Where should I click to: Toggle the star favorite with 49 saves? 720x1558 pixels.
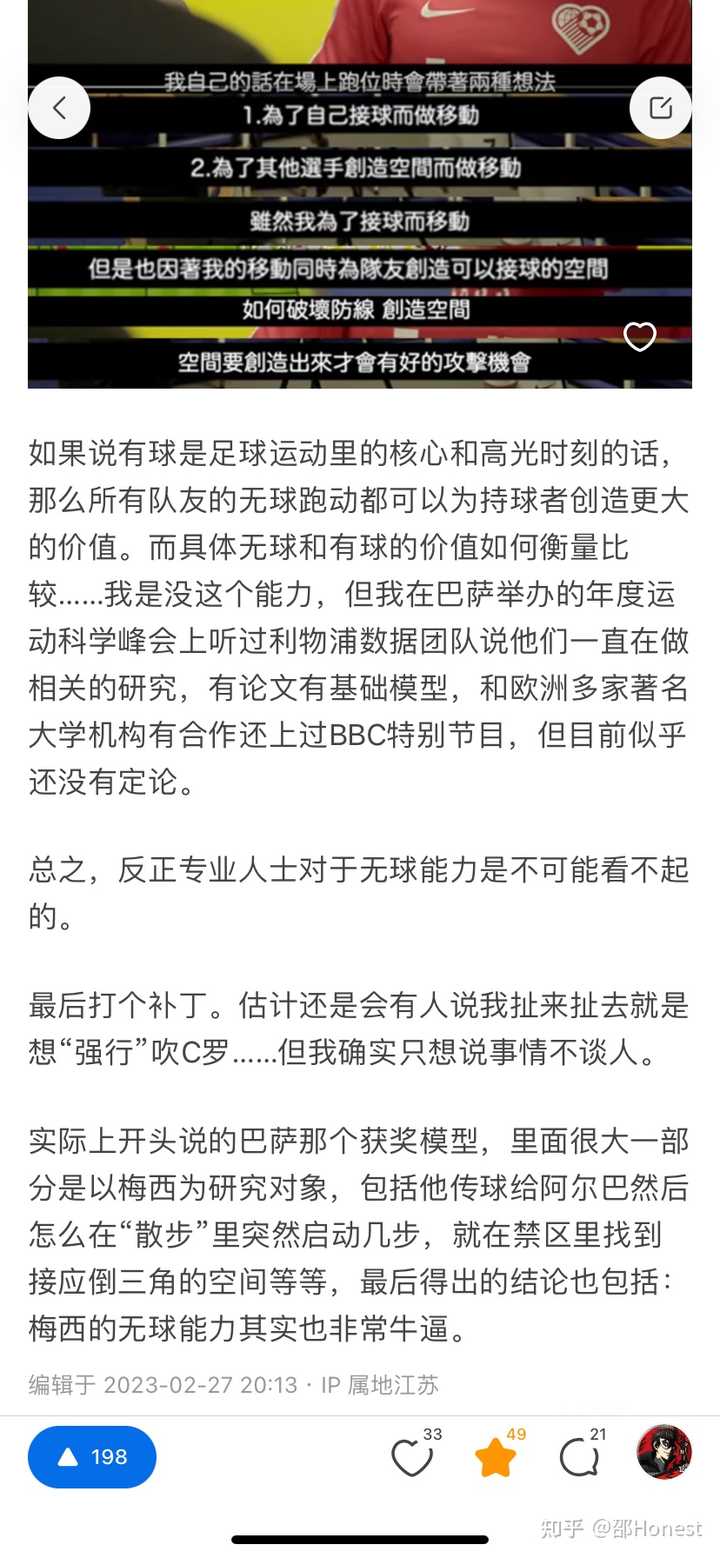tap(495, 1458)
